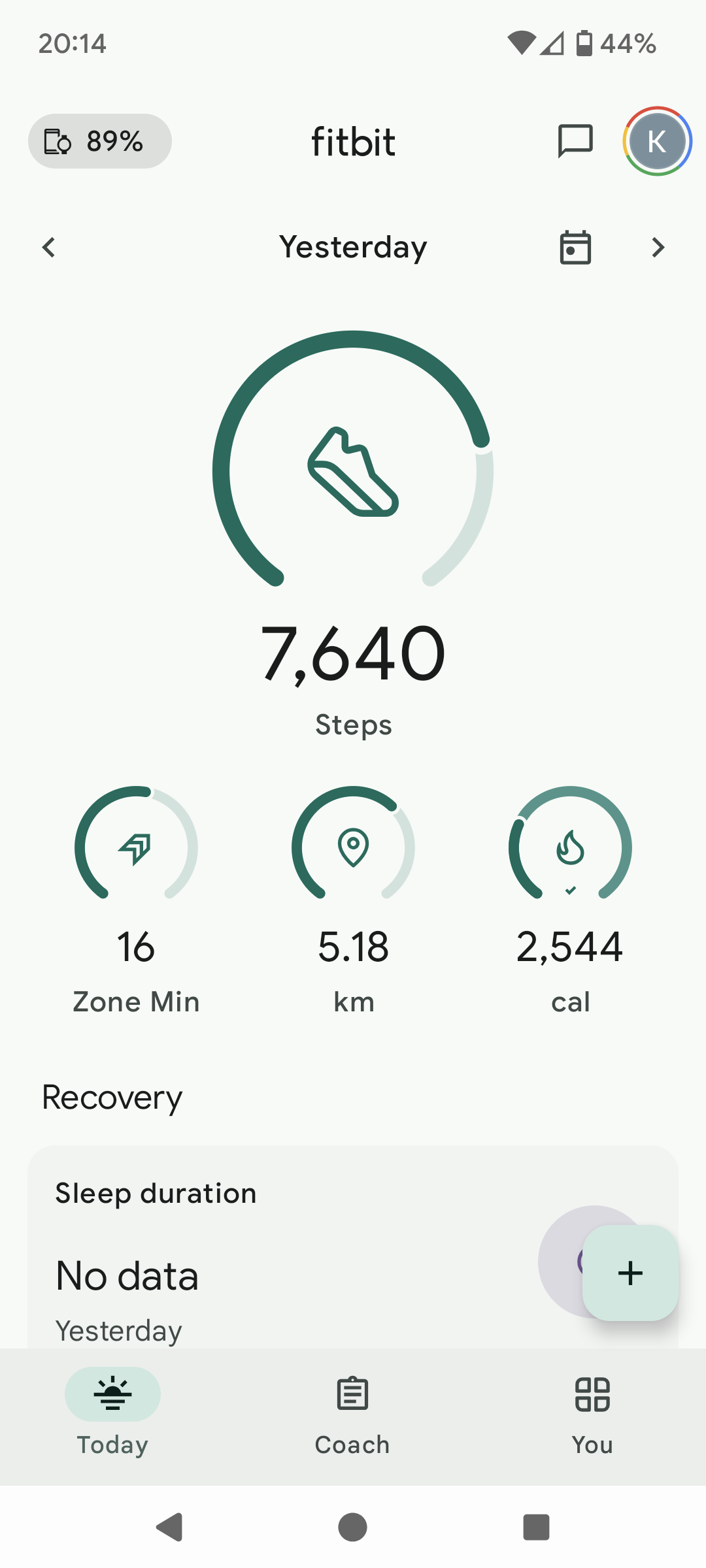Image resolution: width=706 pixels, height=1568 pixels.
Task: Open the messages inbox icon
Action: [x=575, y=141]
